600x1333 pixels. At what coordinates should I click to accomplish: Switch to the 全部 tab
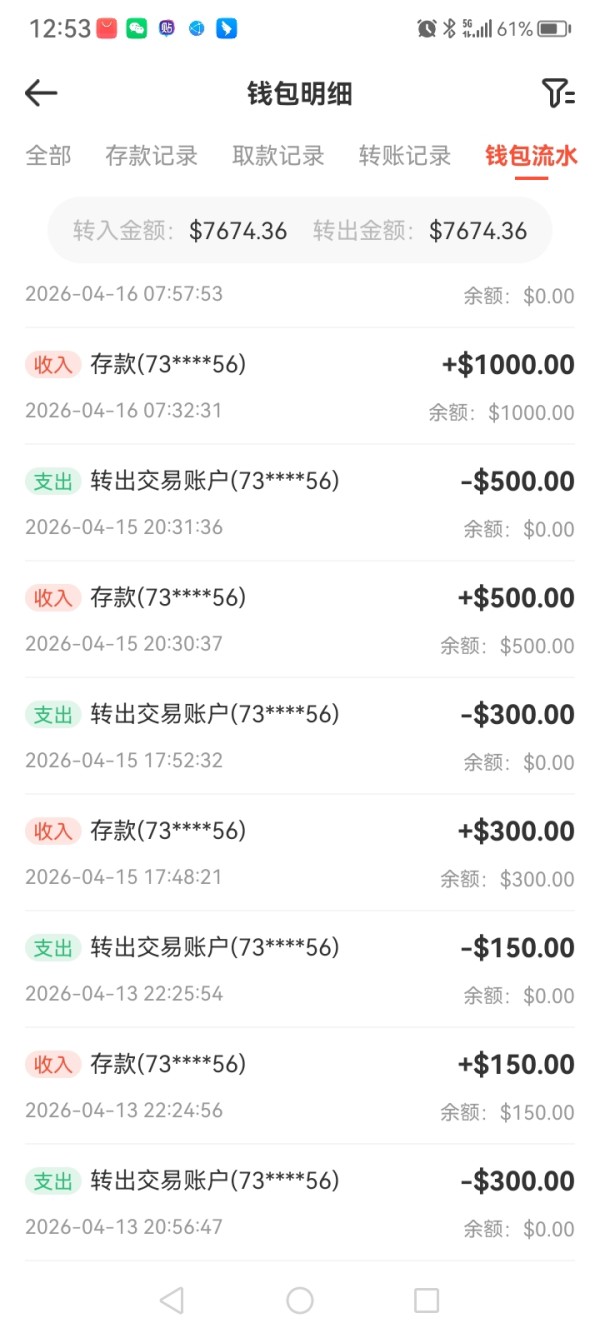48,156
